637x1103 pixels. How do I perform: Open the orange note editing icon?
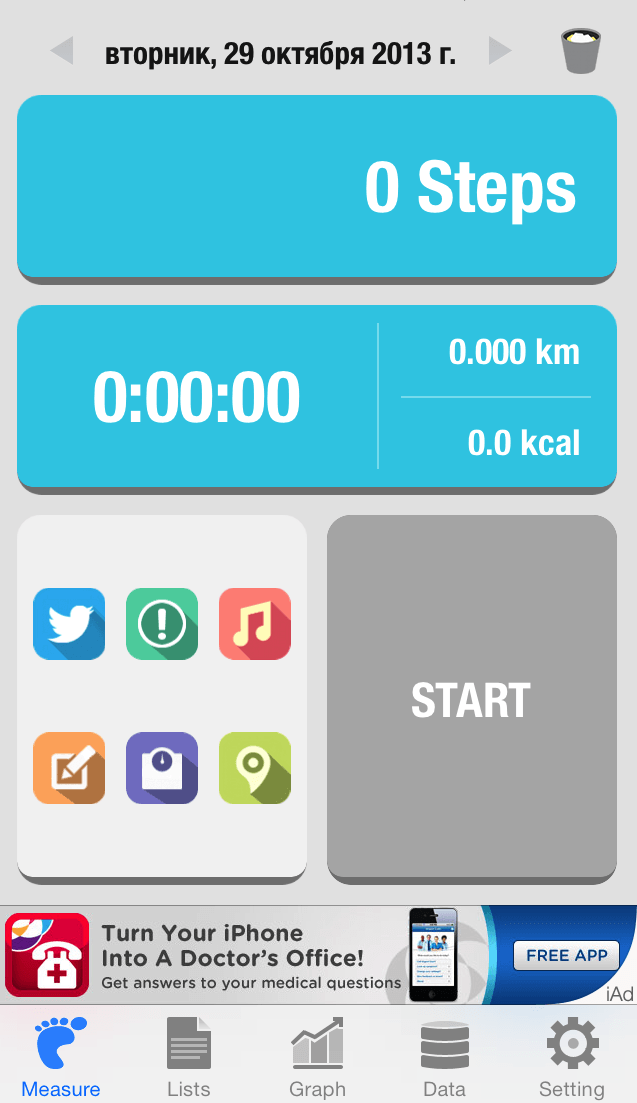[69, 768]
